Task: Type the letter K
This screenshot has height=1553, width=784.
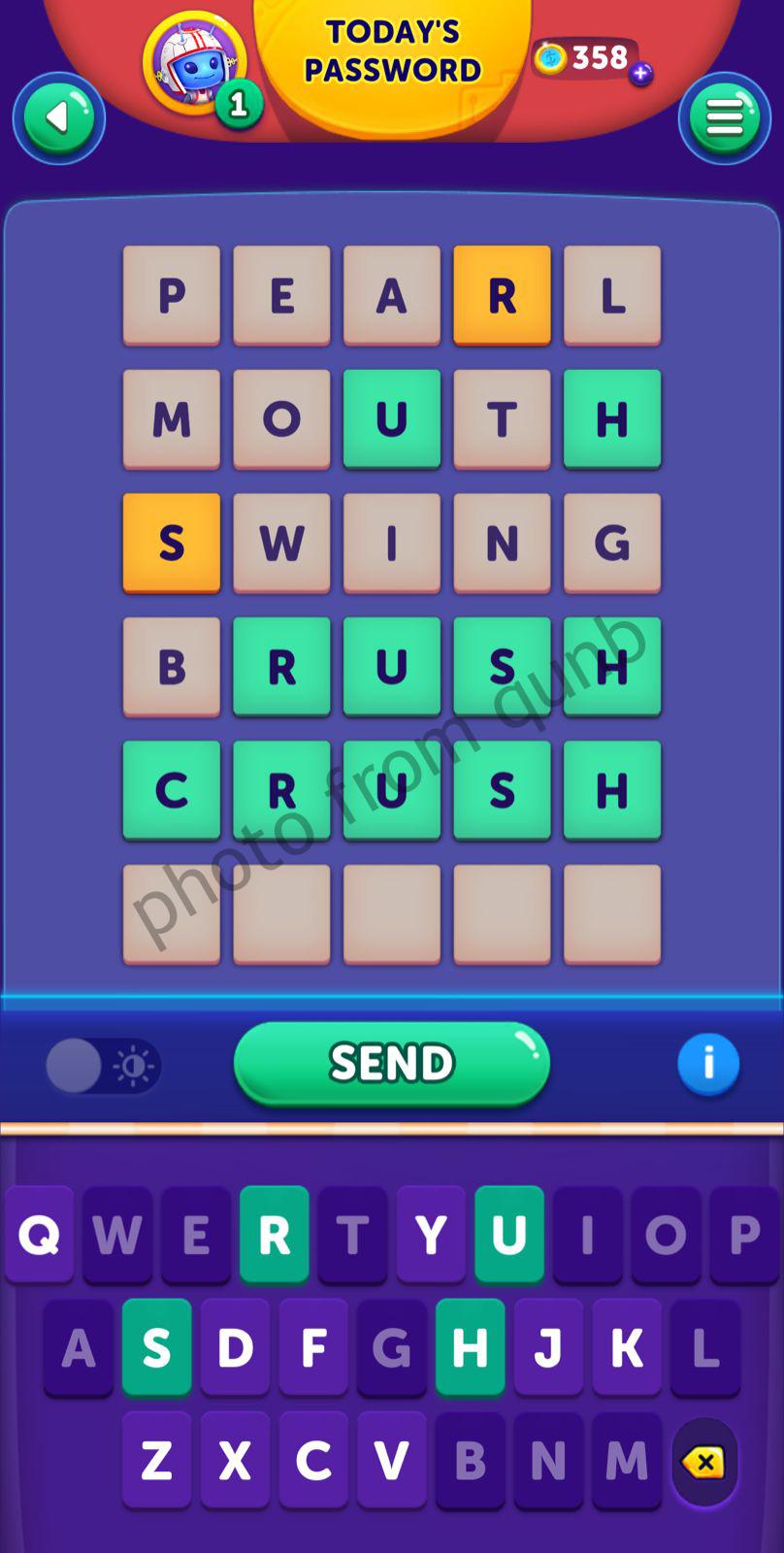Action: point(627,1346)
